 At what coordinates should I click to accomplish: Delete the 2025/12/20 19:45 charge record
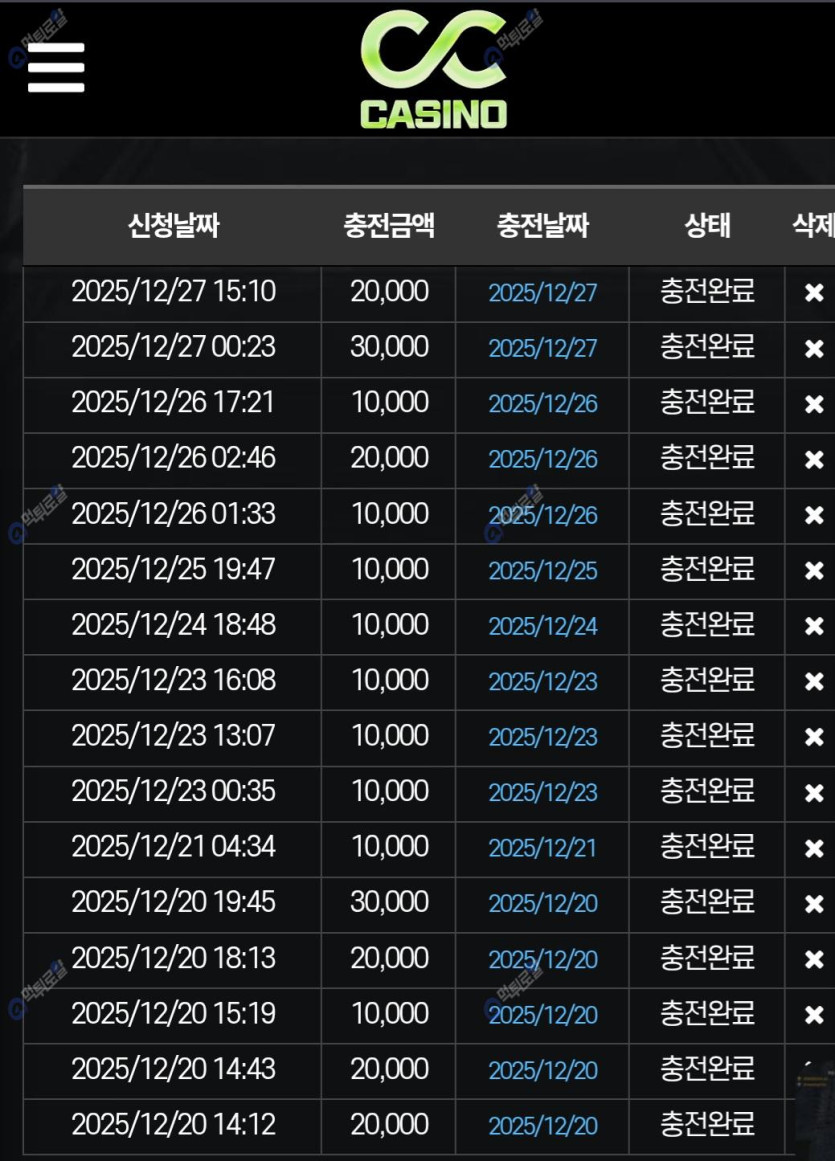[x=814, y=904]
